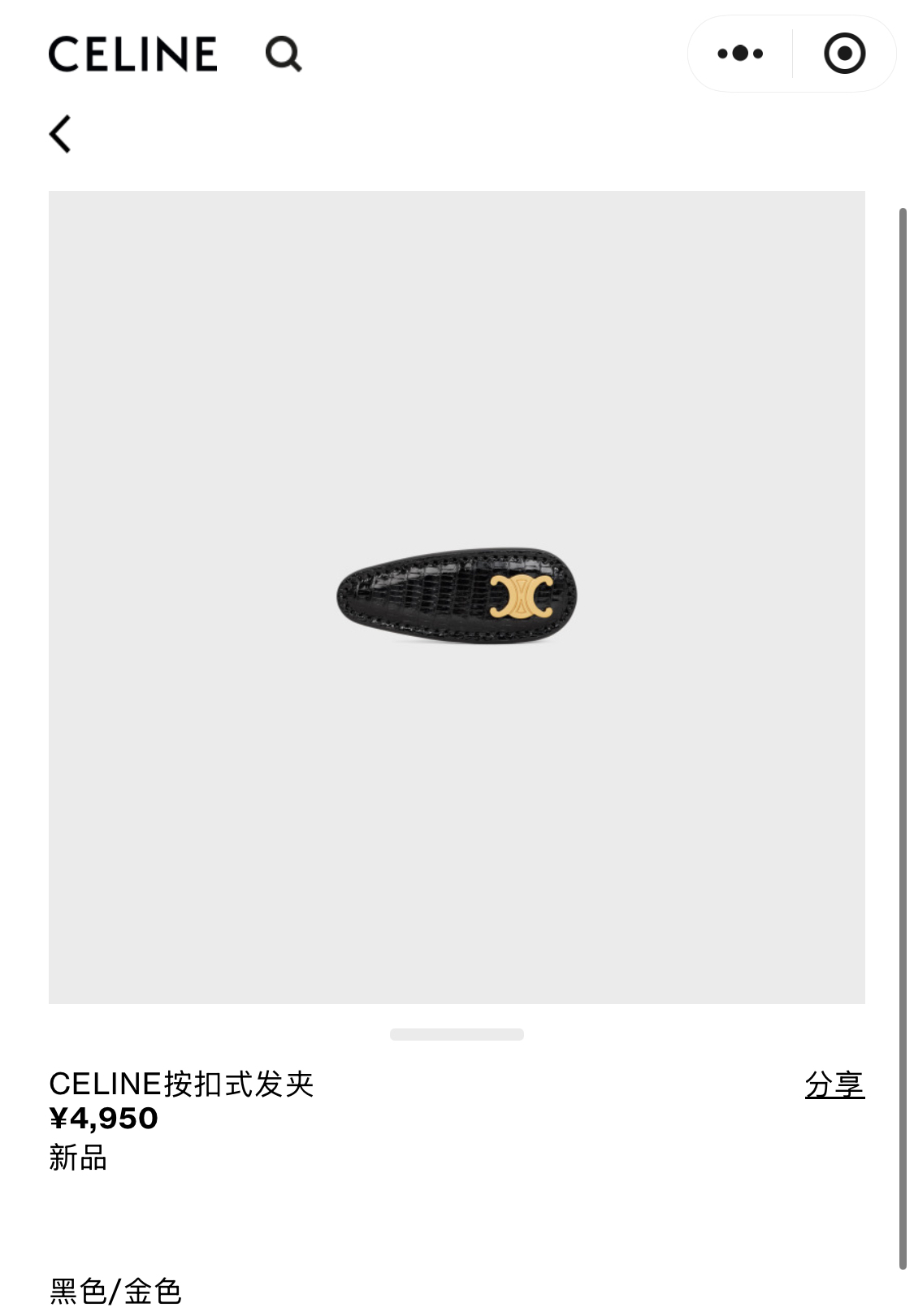Close the mini program with the circle button
Image resolution: width=914 pixels, height=1316 pixels.
point(844,54)
